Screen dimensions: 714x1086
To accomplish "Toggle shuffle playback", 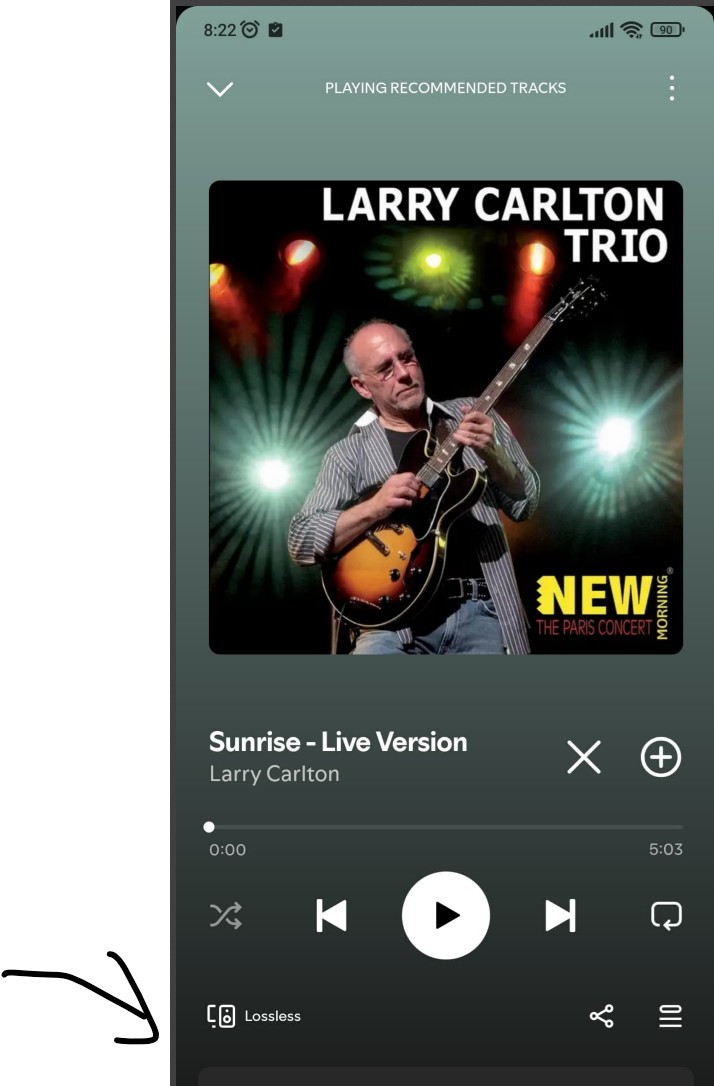I will pyautogui.click(x=225, y=915).
